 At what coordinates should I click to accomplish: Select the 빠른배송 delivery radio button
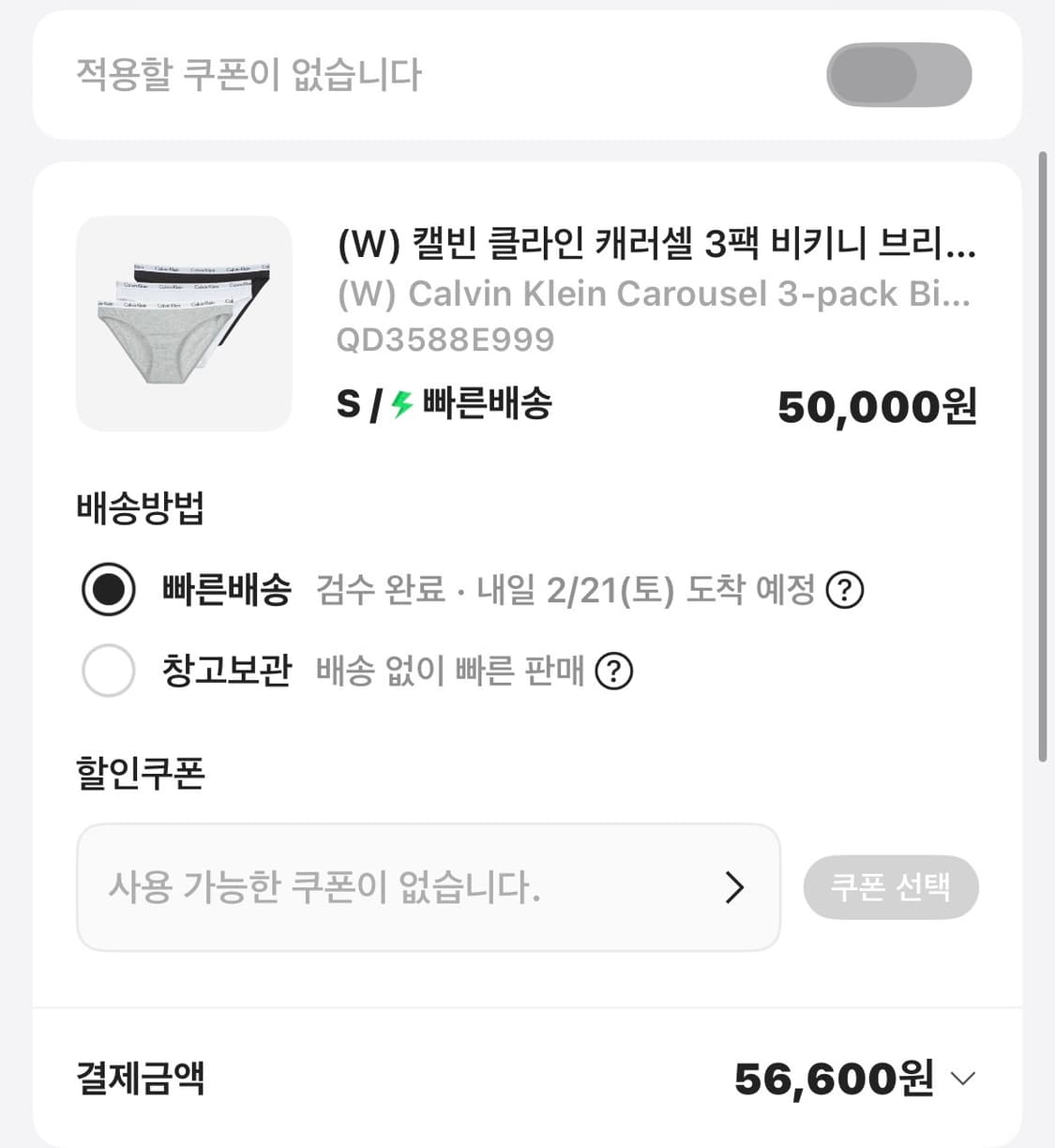click(108, 589)
